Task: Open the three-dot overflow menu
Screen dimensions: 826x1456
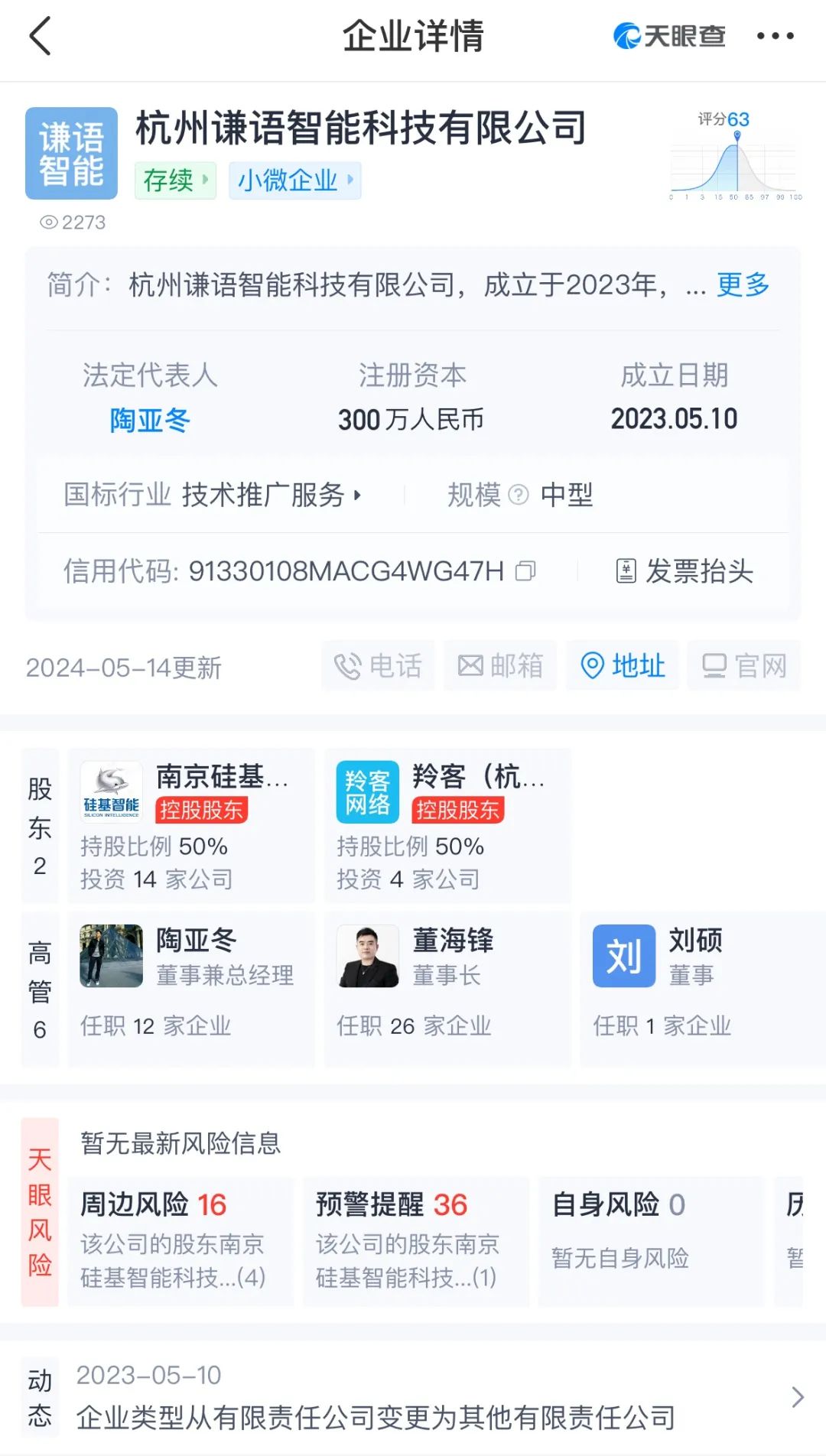Action: (x=775, y=36)
